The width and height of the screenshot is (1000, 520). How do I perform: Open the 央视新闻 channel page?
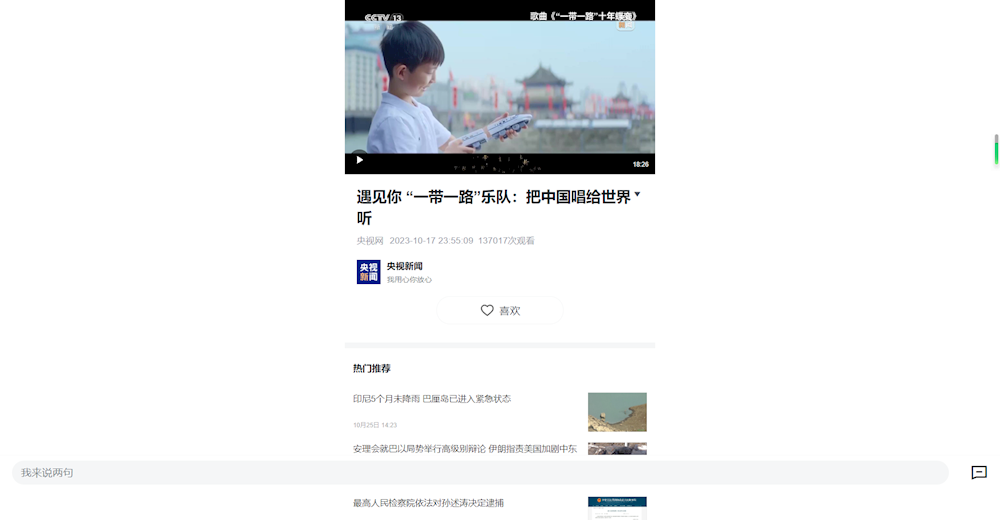tap(404, 266)
